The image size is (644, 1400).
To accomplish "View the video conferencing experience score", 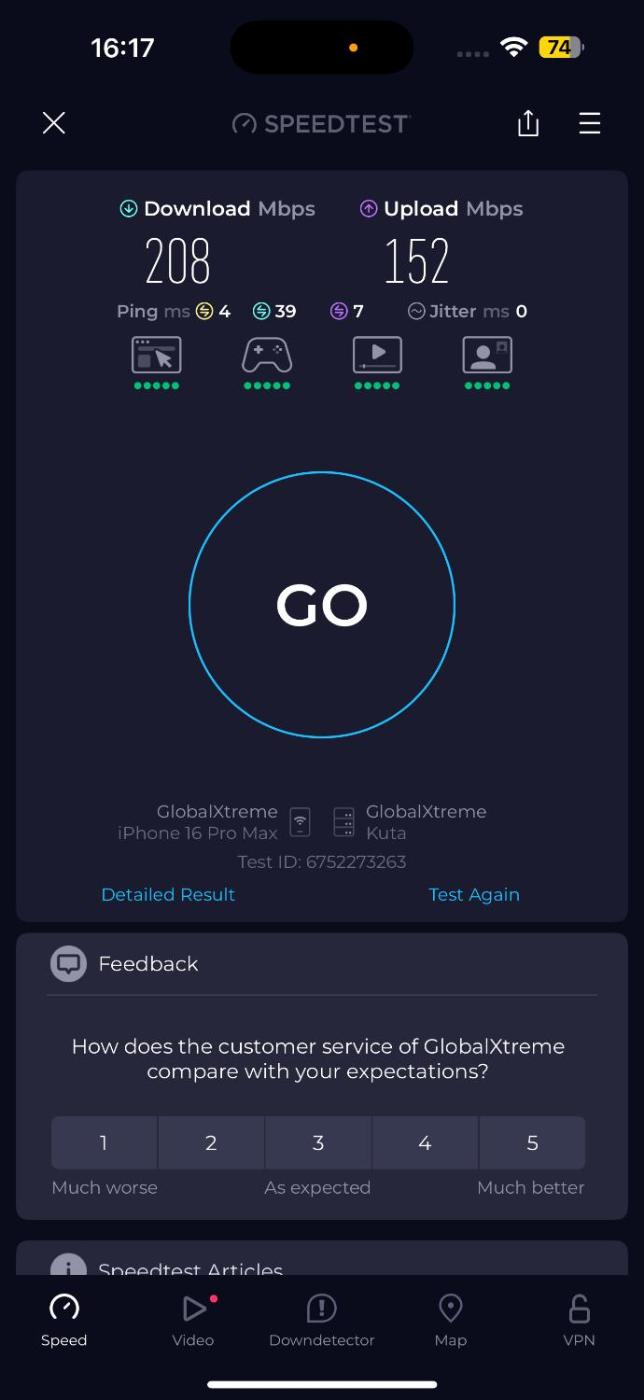I will 487,362.
